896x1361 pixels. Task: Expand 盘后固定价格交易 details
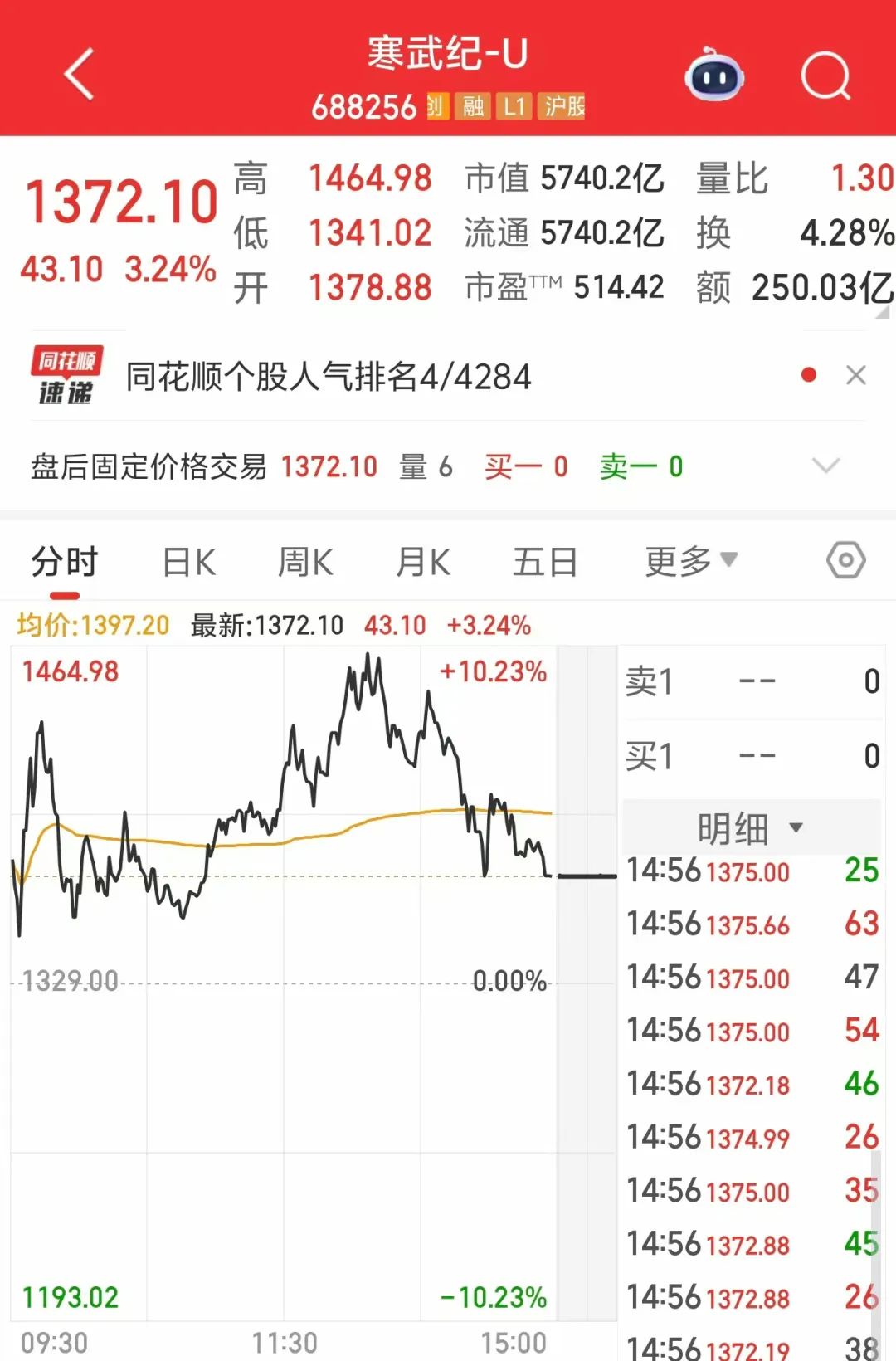825,466
